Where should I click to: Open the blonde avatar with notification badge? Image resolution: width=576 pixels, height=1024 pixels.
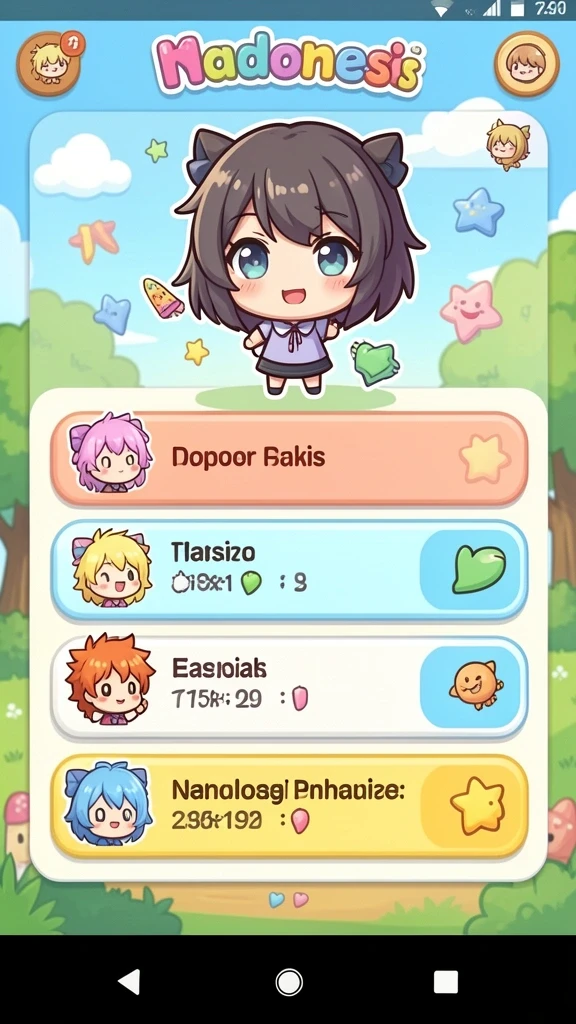(x=49, y=64)
